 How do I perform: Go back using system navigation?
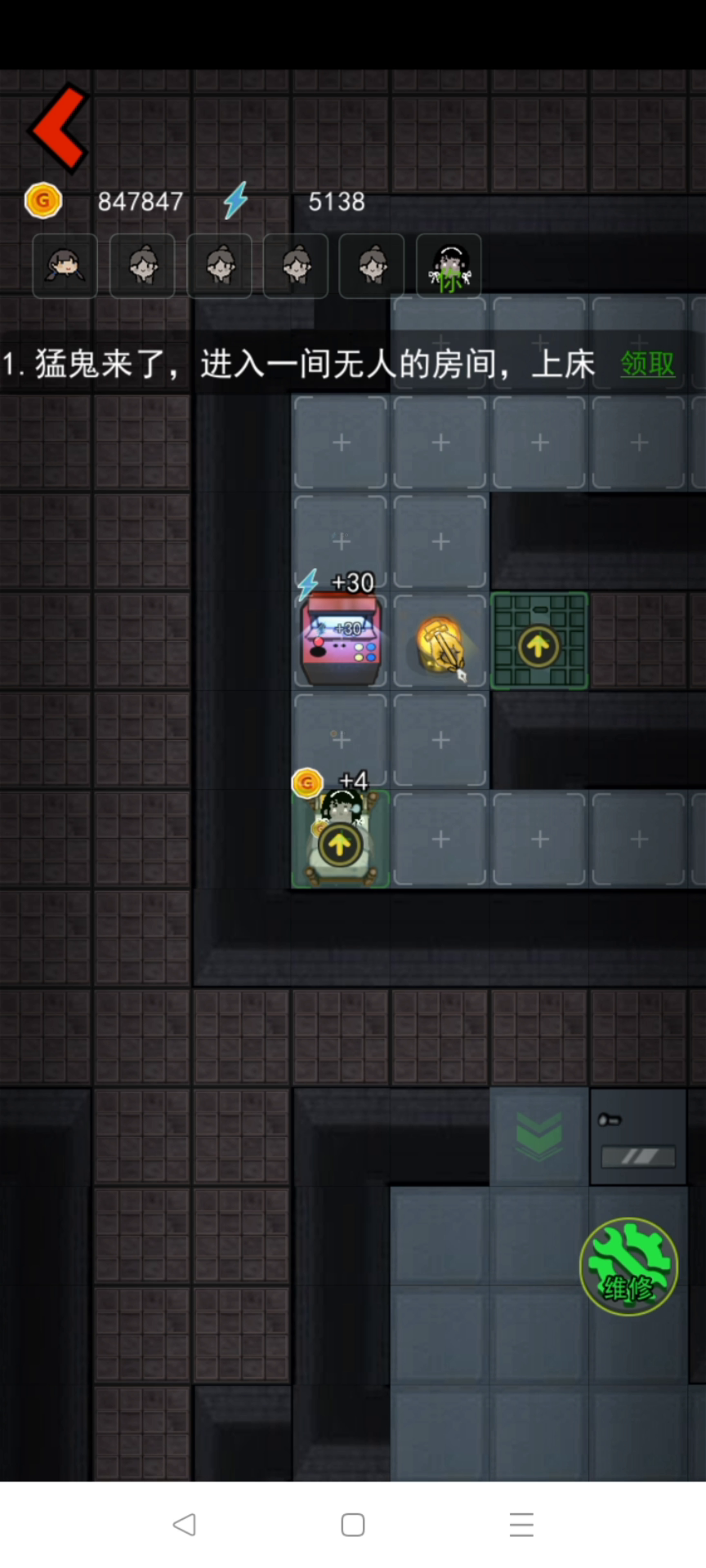click(185, 1524)
